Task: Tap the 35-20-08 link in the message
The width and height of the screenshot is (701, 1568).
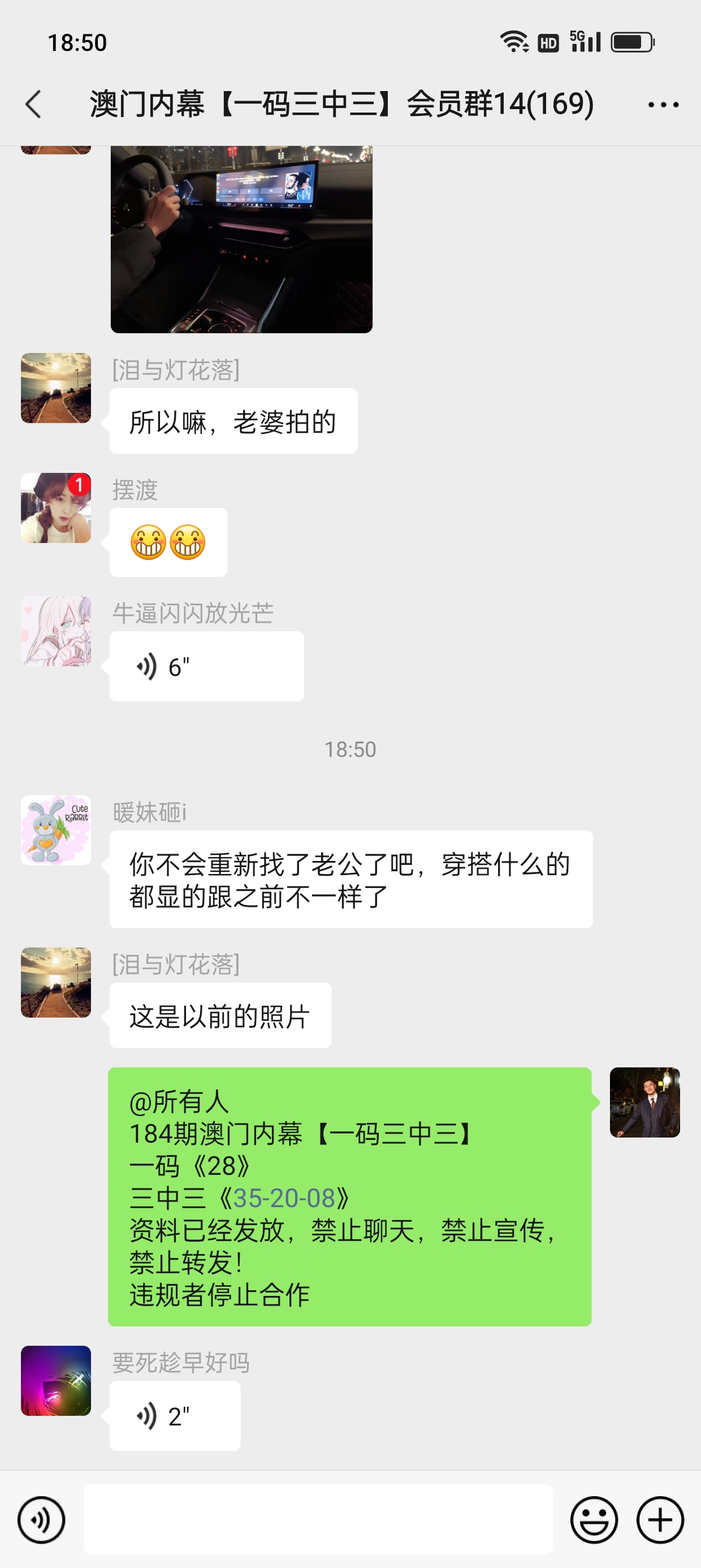Action: pos(284,1198)
